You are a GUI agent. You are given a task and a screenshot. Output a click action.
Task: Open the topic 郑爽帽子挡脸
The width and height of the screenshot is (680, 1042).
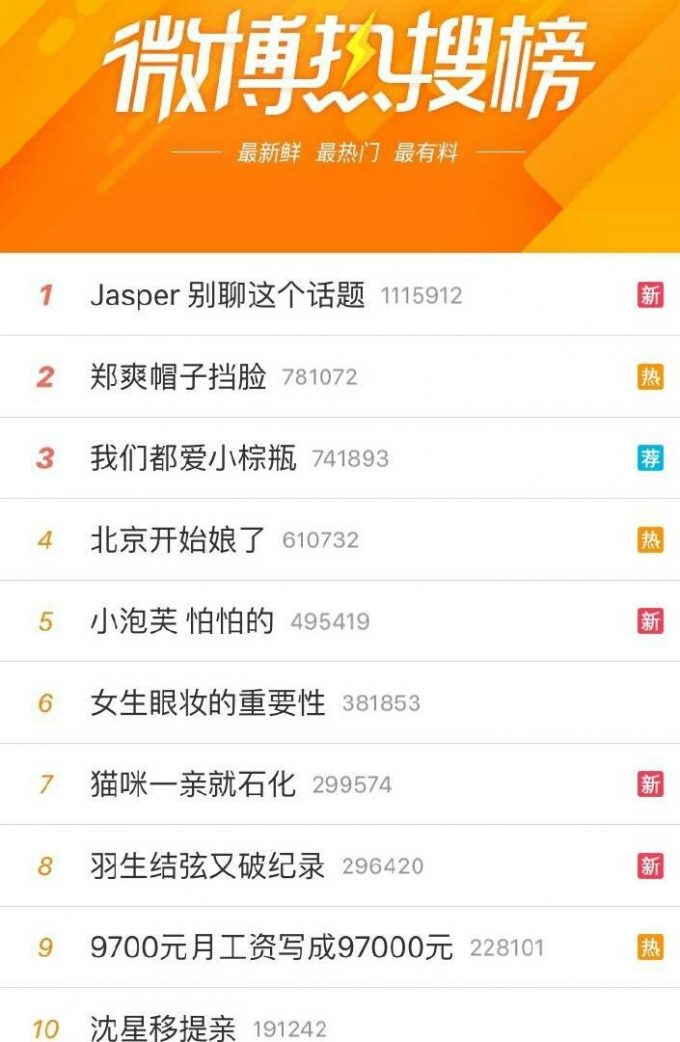pyautogui.click(x=179, y=377)
